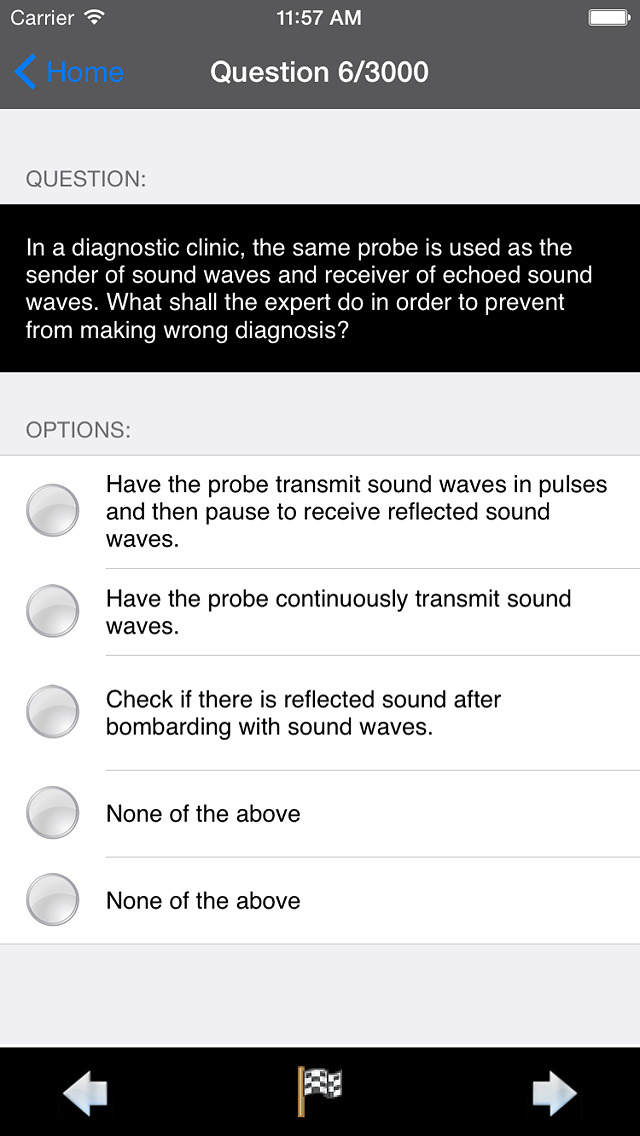Advance to the next question arrow
640x1136 pixels.
coord(554,1092)
